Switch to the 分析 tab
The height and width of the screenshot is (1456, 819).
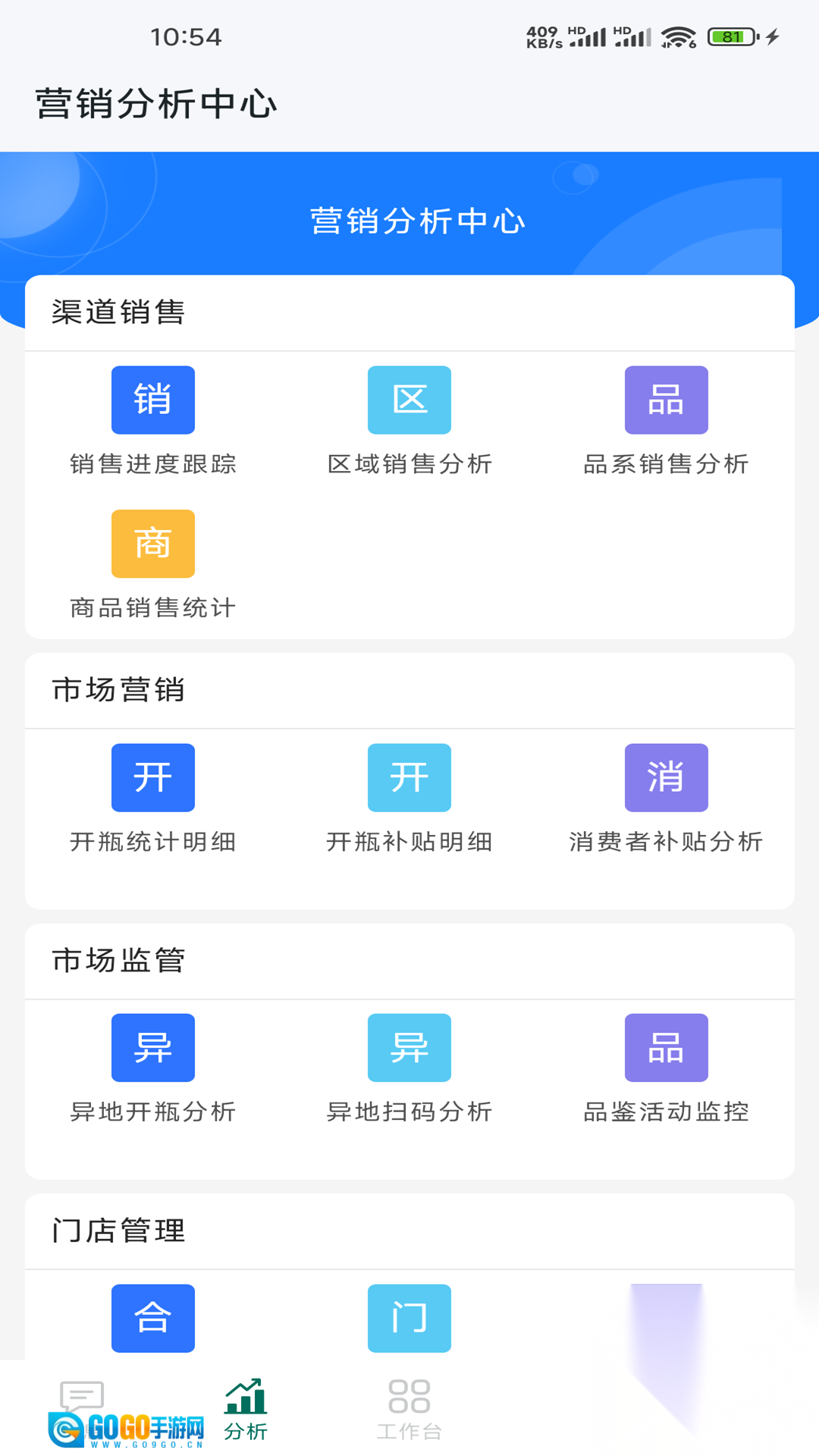point(246,1409)
